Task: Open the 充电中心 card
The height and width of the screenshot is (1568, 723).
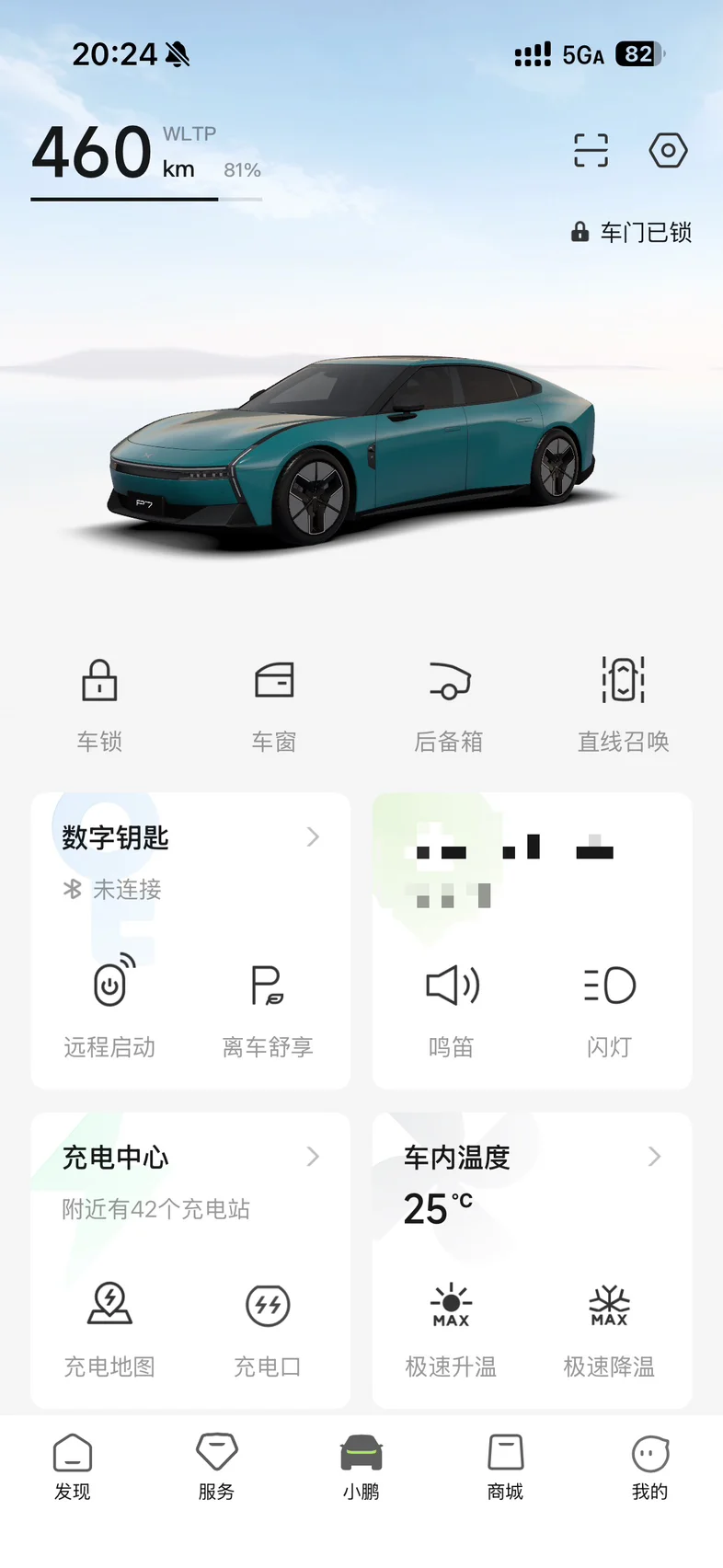Action: [190, 1158]
